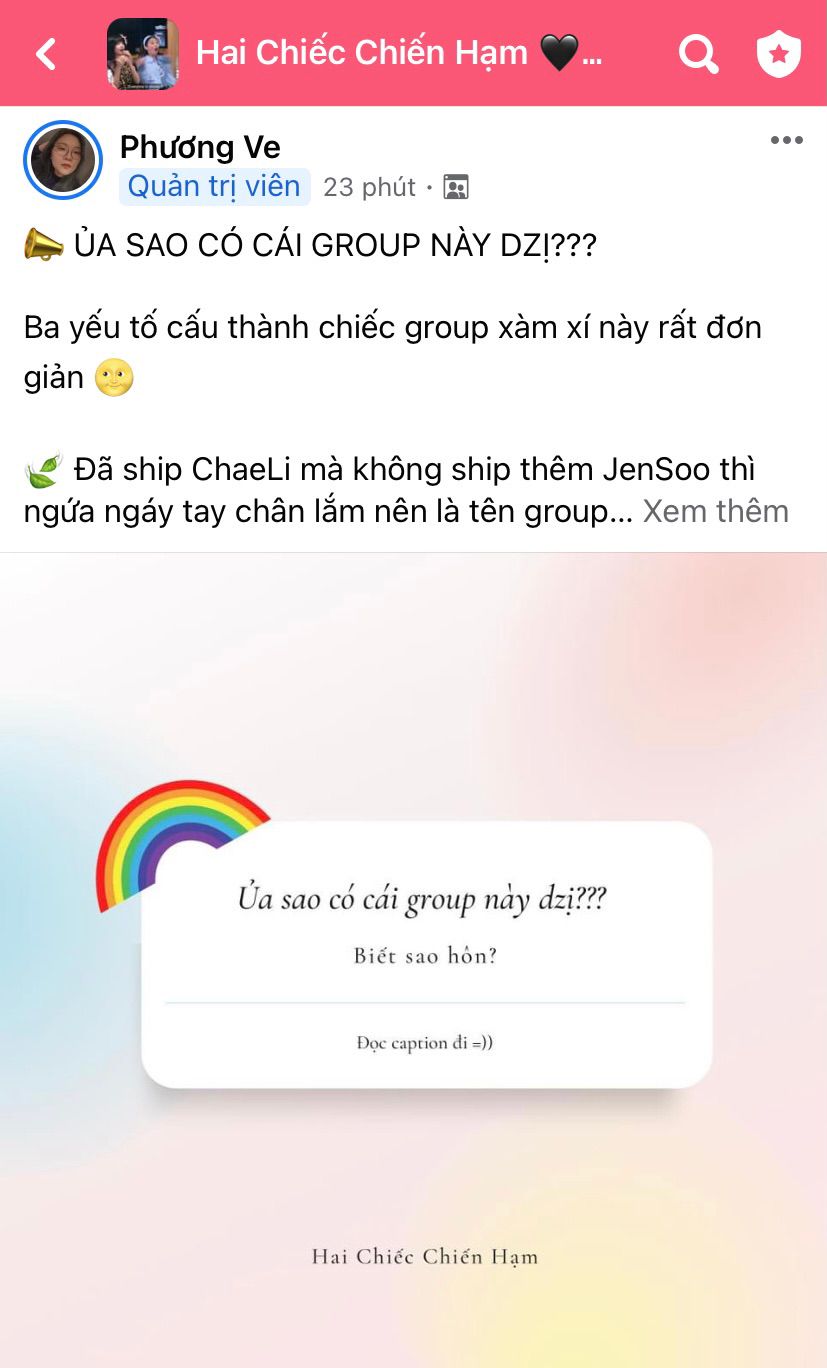The width and height of the screenshot is (827, 1368).
Task: Open the post's three-dot options menu
Action: tap(786, 141)
